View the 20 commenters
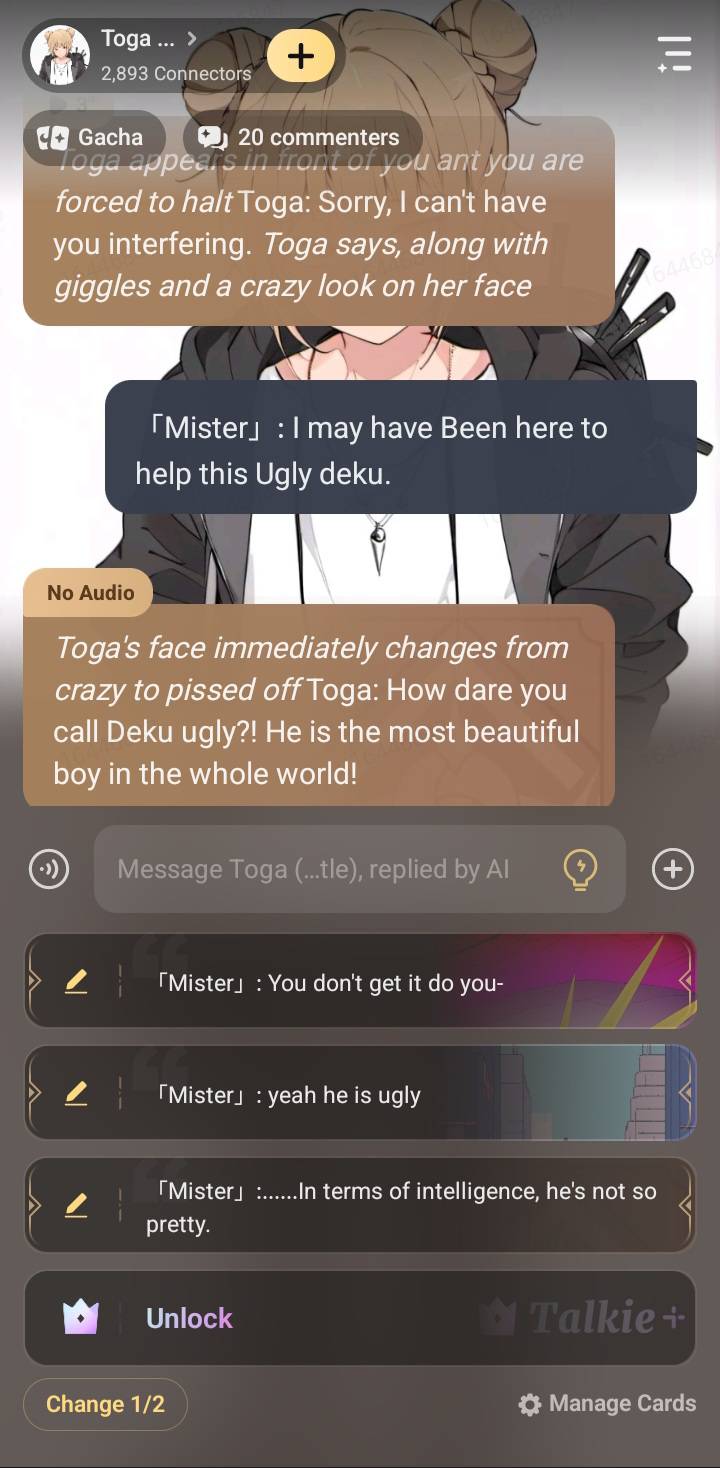 pos(302,138)
